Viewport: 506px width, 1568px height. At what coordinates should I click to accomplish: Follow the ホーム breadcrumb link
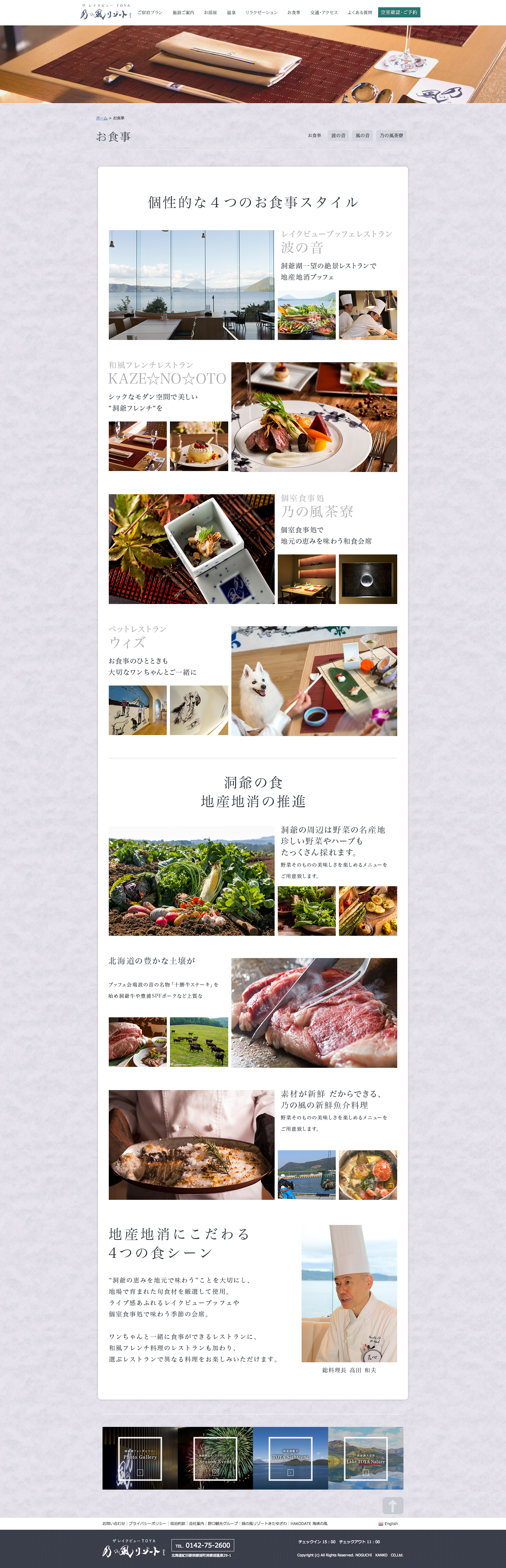102,118
